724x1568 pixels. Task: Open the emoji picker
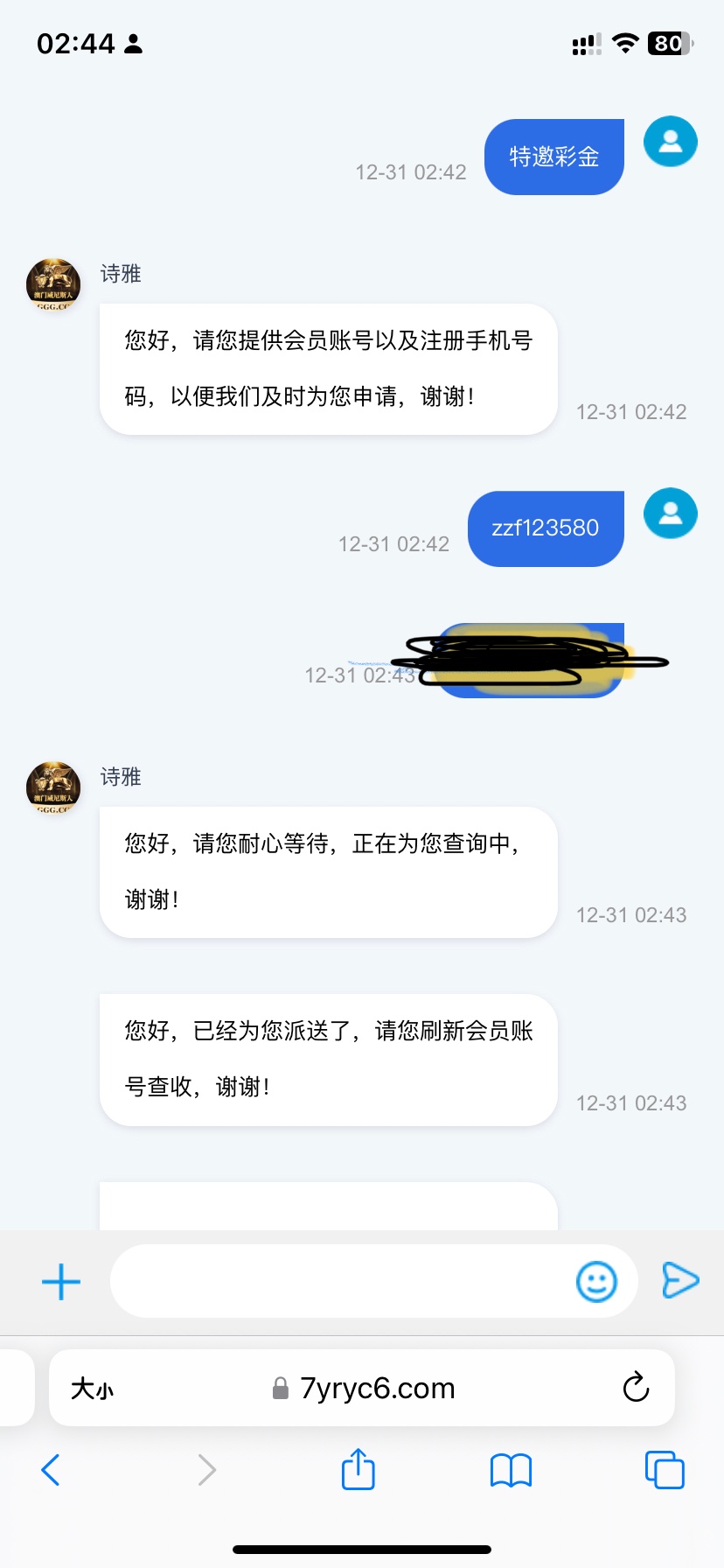coord(596,1282)
